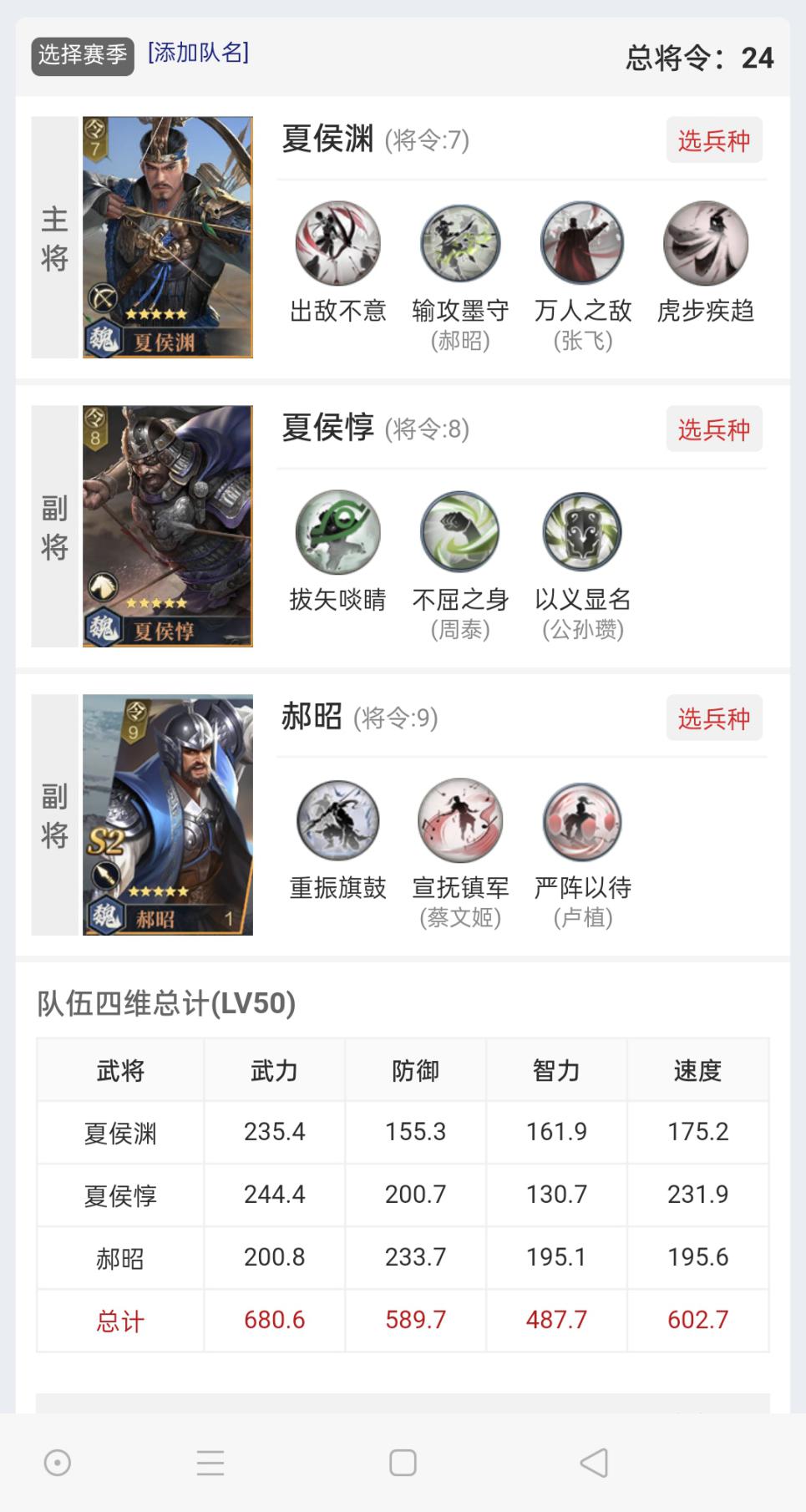Image resolution: width=806 pixels, height=1512 pixels.
Task: View the 严阵以待 skill
Action: coord(582,820)
